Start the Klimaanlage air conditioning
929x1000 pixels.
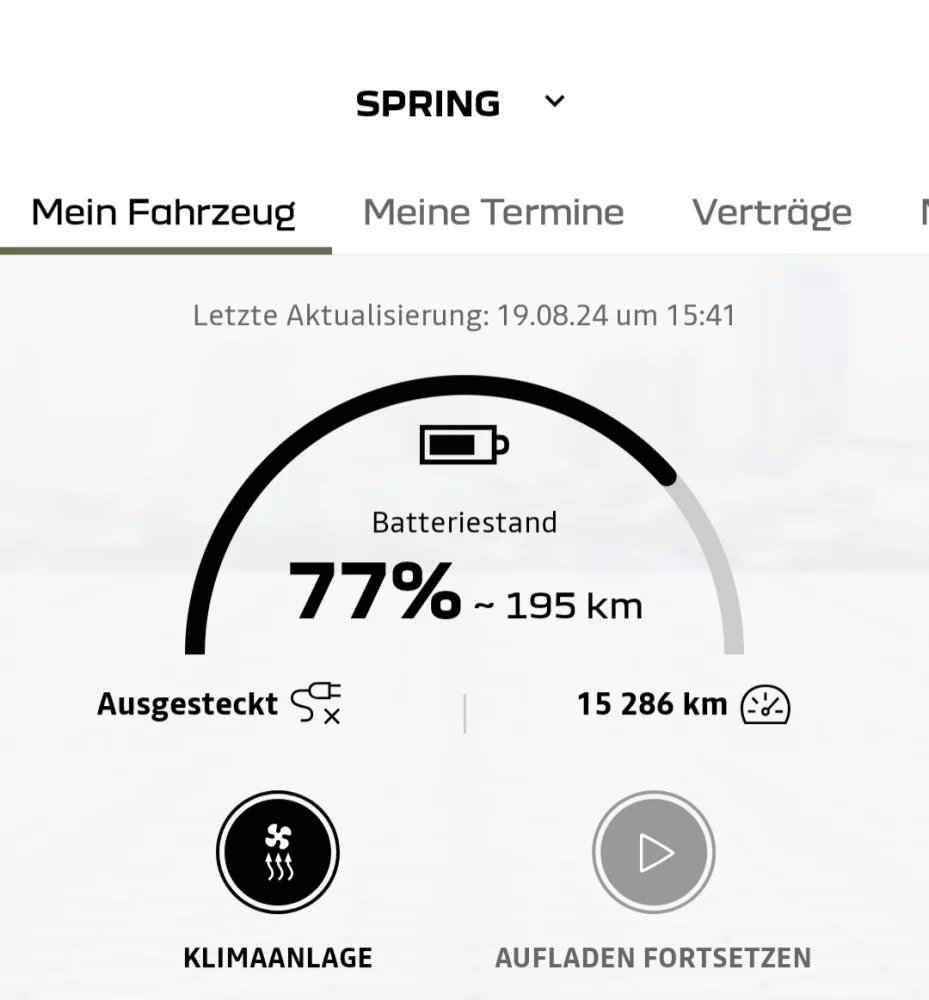pos(278,853)
